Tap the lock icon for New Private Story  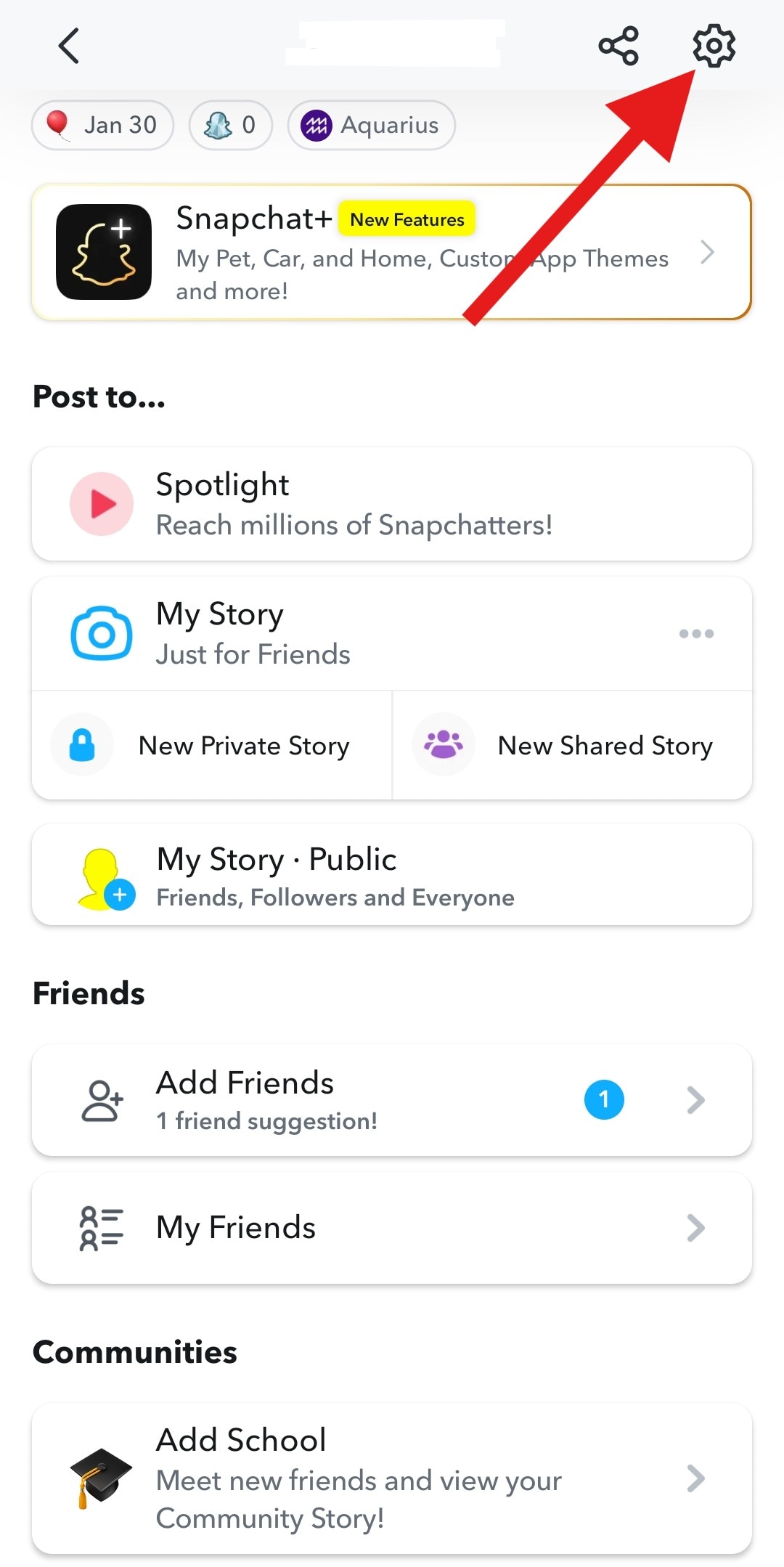[x=82, y=745]
